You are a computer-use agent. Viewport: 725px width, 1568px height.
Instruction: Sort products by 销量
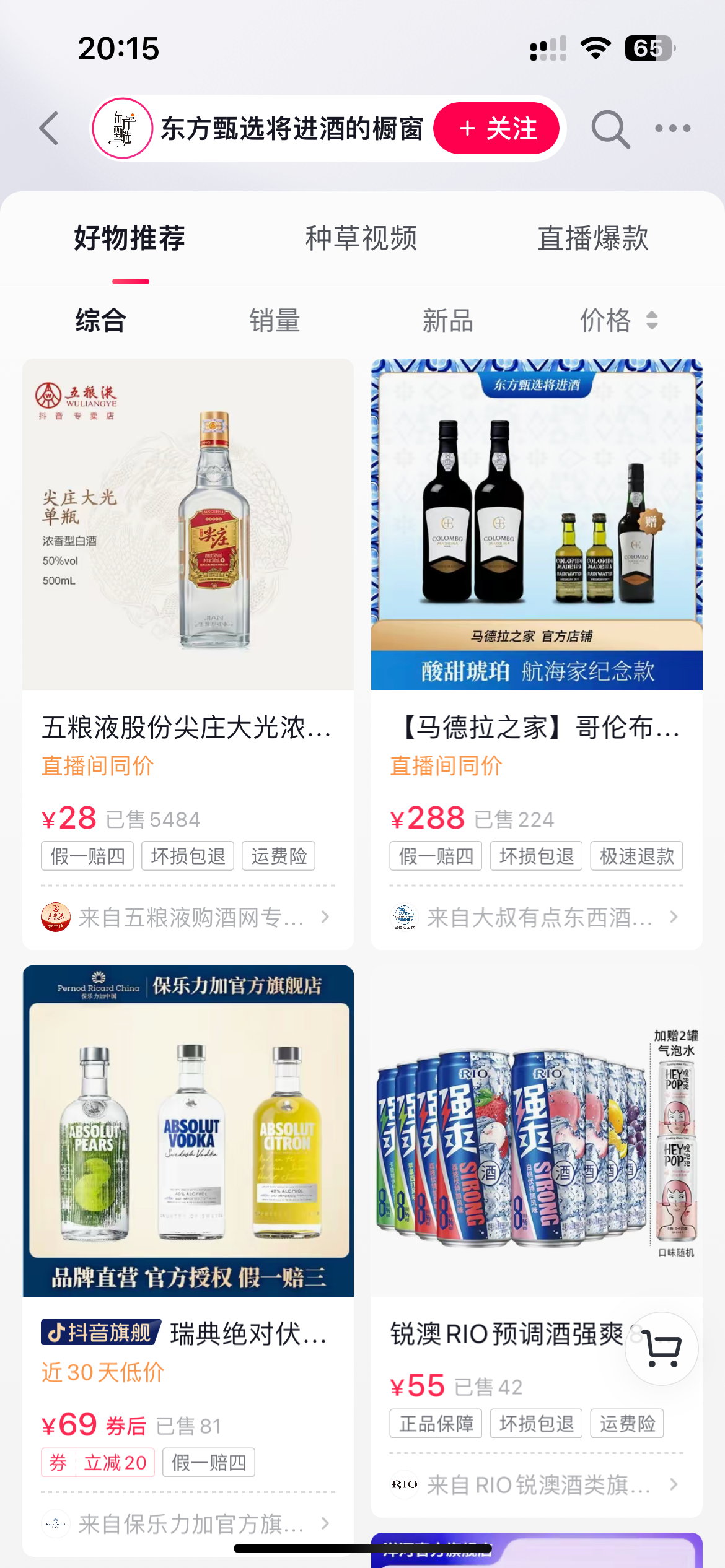coord(275,321)
